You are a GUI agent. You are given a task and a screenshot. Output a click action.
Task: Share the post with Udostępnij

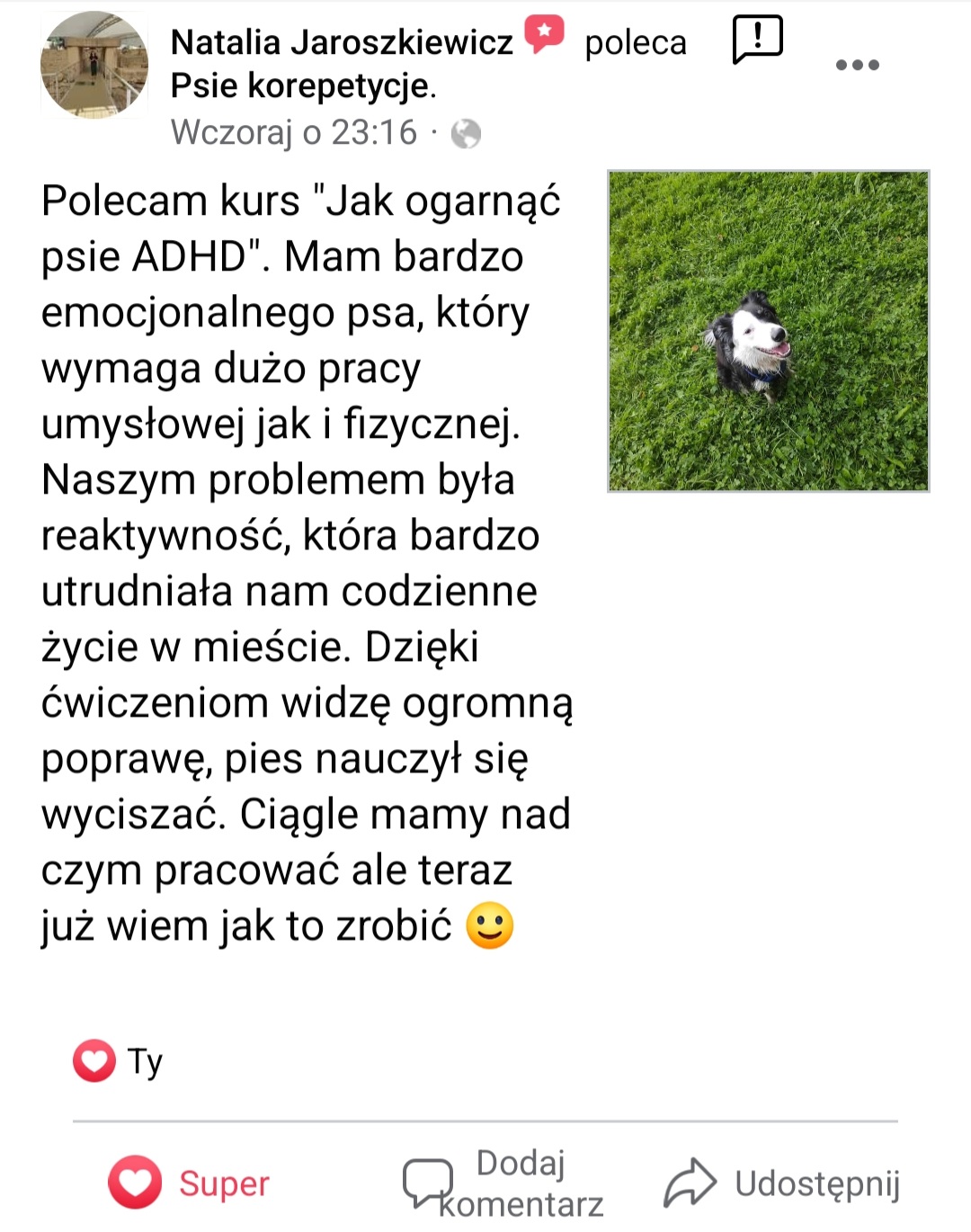(x=782, y=1183)
